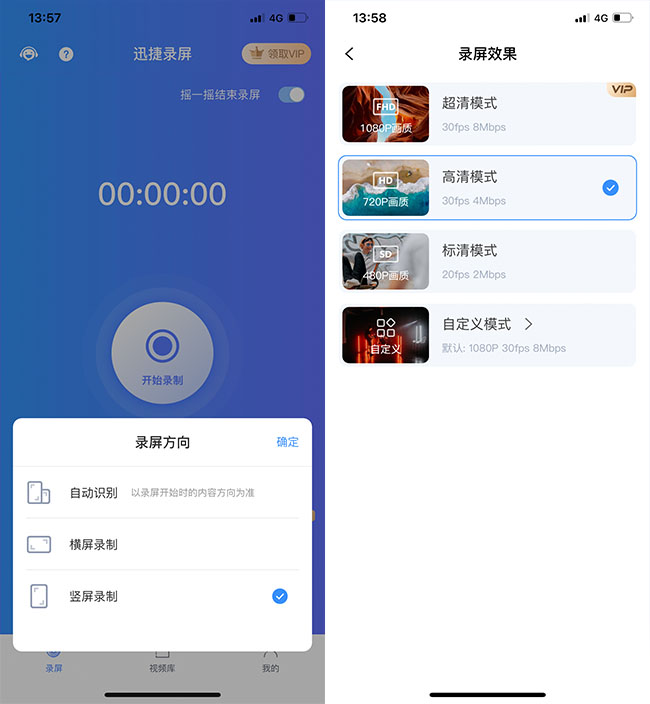Choose 竖屏录制 portrait recording
This screenshot has height=704, width=650.
162,596
